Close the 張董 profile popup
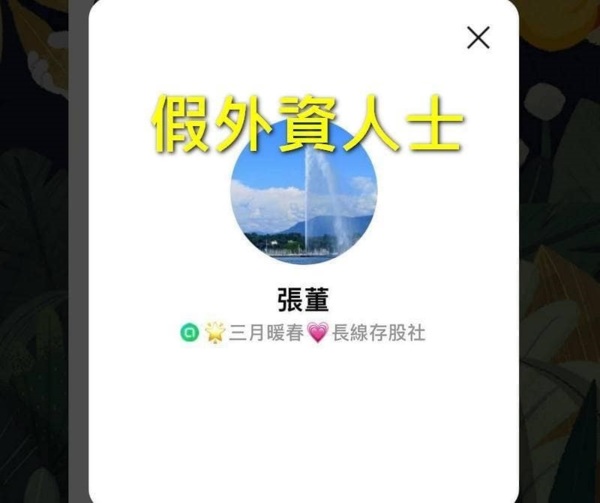The width and height of the screenshot is (600, 503). pos(478,37)
